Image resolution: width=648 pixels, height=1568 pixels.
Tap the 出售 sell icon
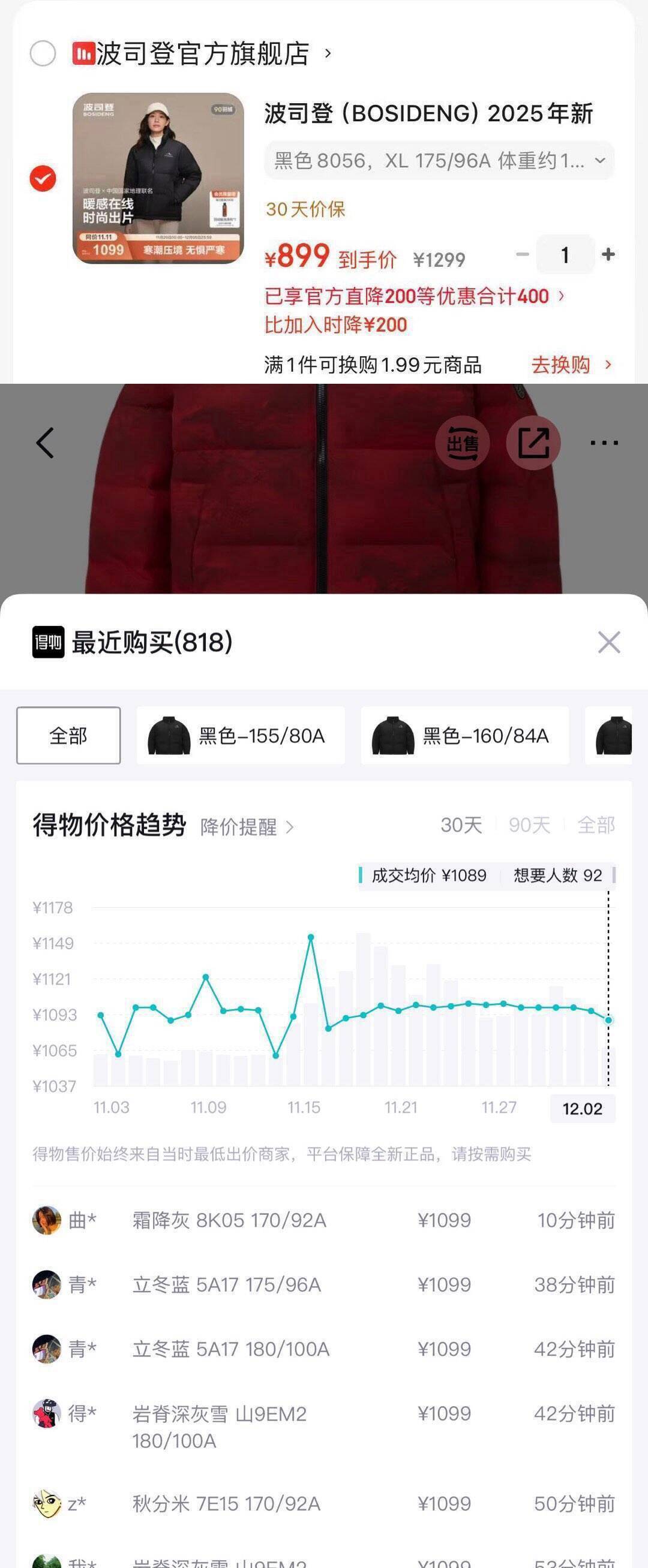pos(462,443)
